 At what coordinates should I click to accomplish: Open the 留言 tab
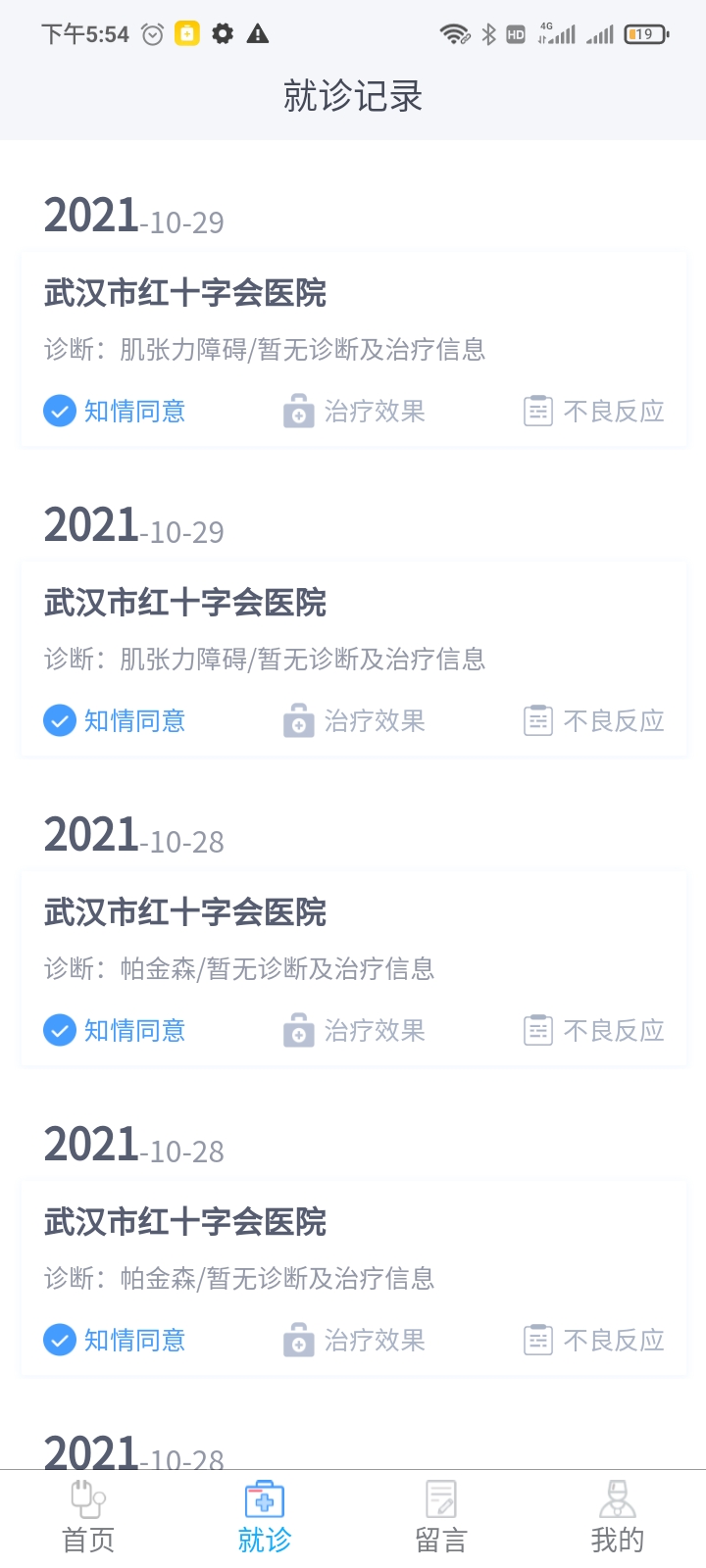click(x=441, y=1517)
